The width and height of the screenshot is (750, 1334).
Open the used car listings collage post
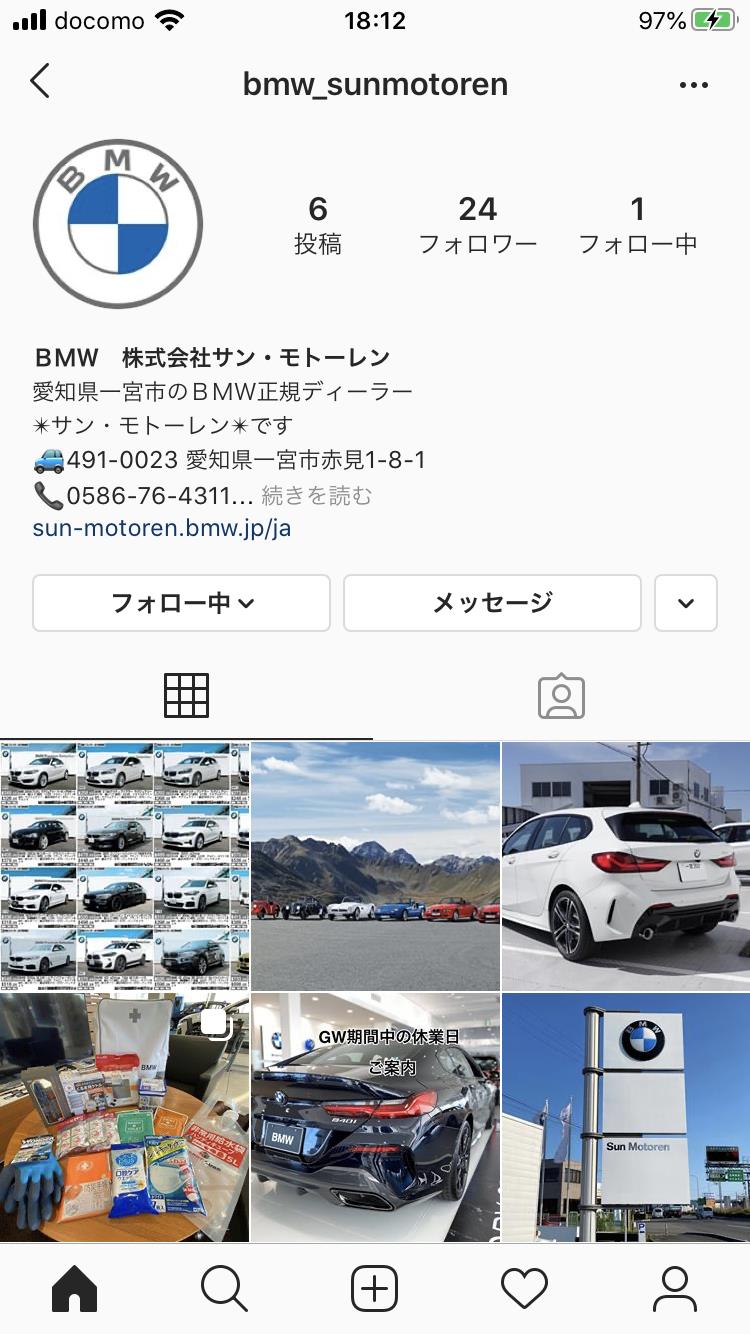point(124,866)
